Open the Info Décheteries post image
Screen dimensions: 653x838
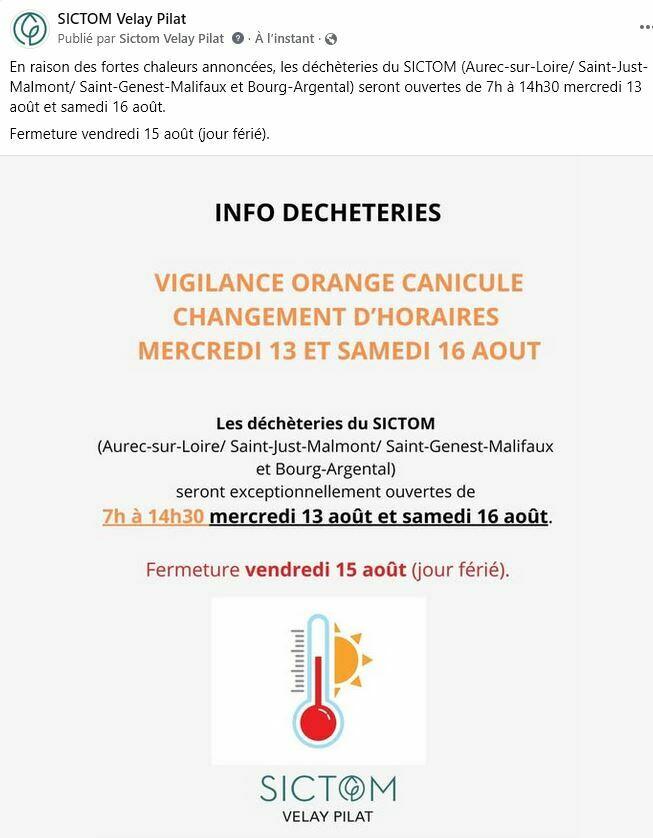tap(326, 496)
